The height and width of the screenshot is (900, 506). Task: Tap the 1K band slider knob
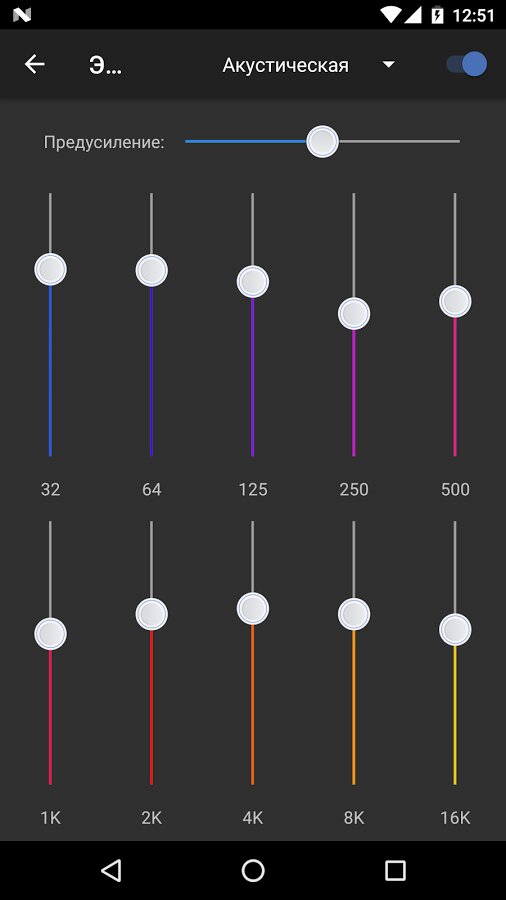coord(50,634)
